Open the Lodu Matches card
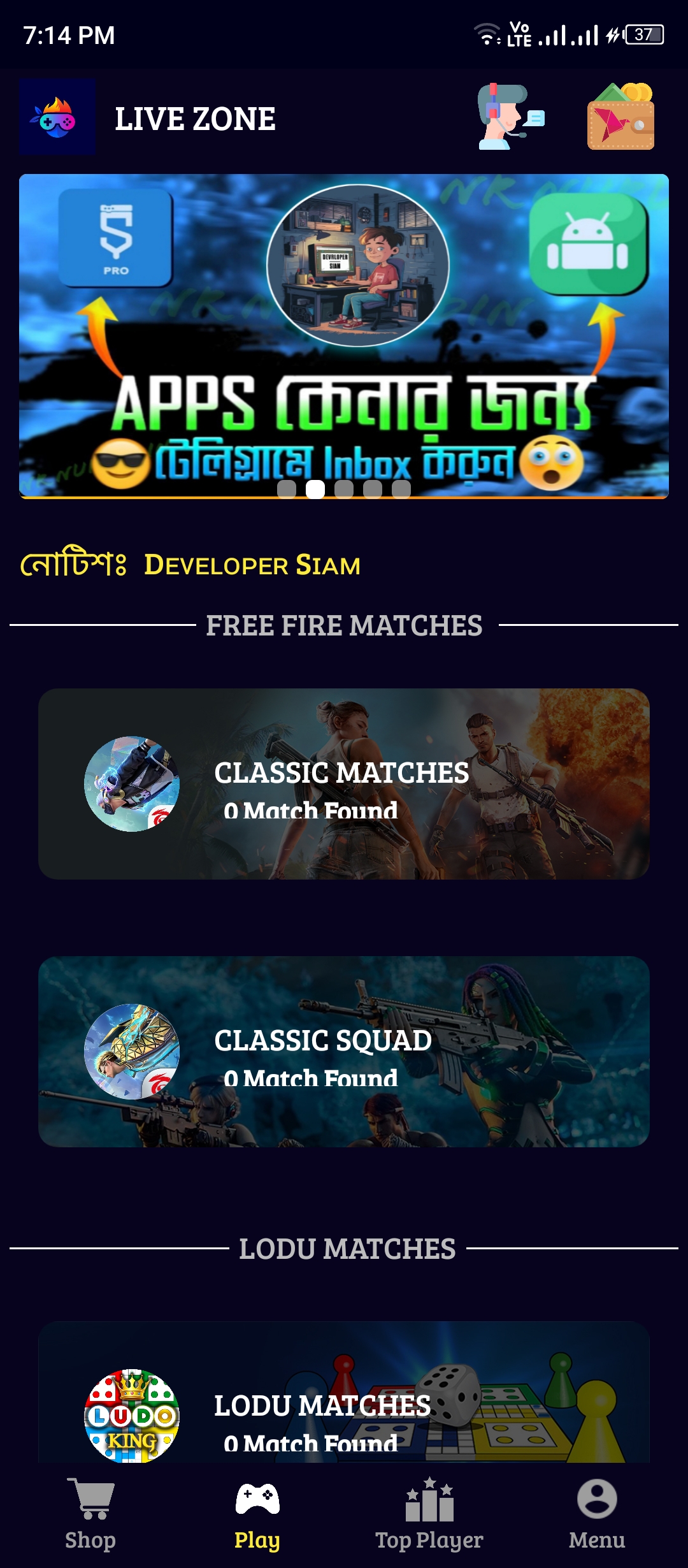Screen dimensions: 688x1568 point(344,1392)
